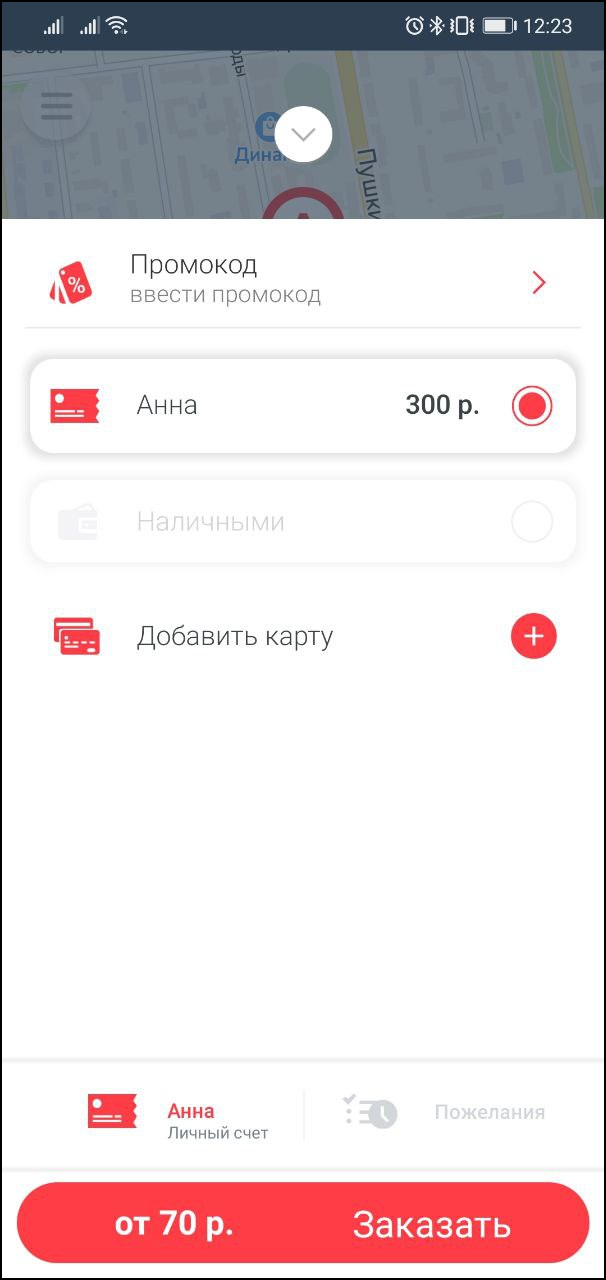Tap the plus button to add a card

tap(533, 636)
